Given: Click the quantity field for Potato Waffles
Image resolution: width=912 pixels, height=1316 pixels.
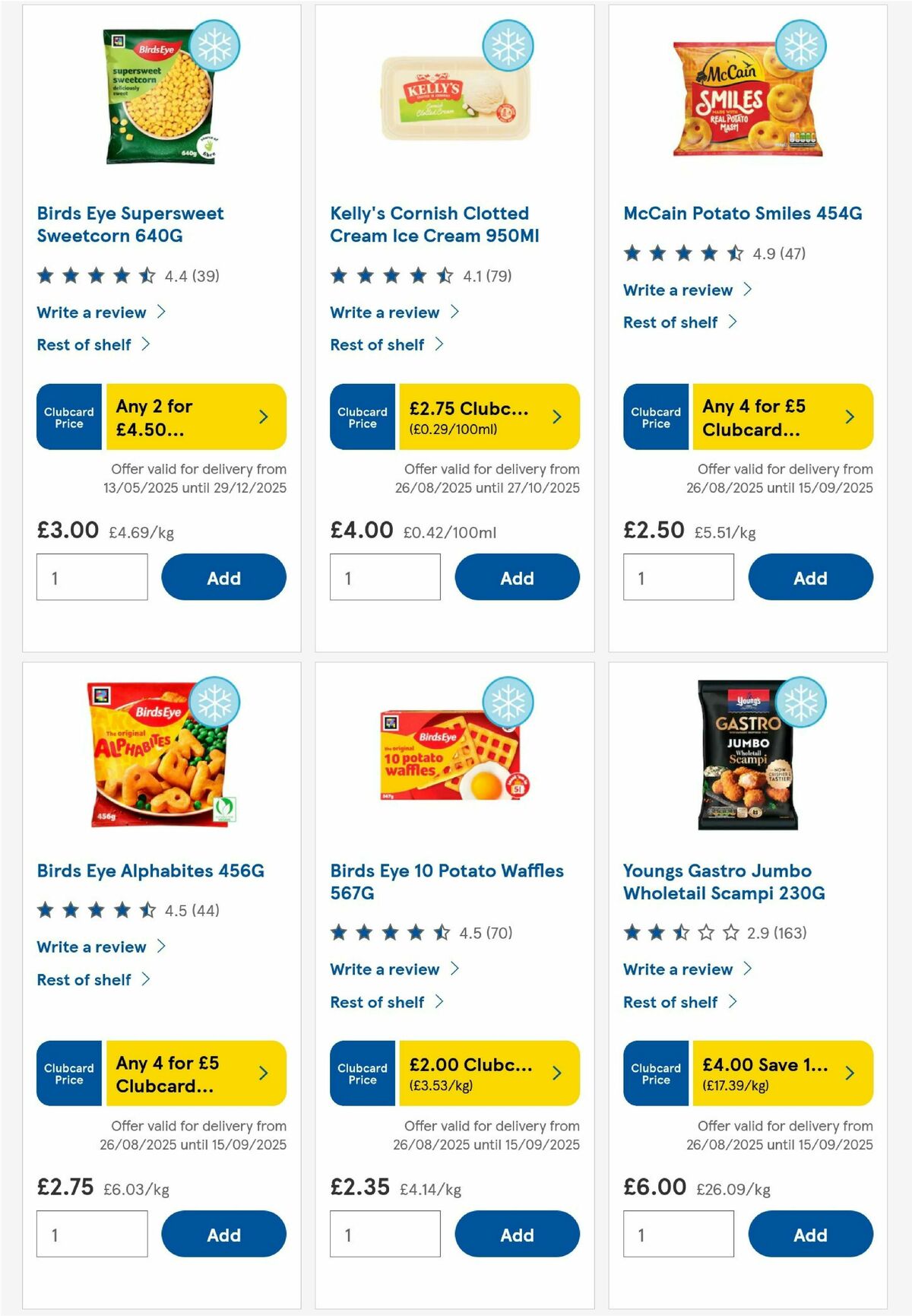Looking at the screenshot, I should pyautogui.click(x=385, y=1234).
